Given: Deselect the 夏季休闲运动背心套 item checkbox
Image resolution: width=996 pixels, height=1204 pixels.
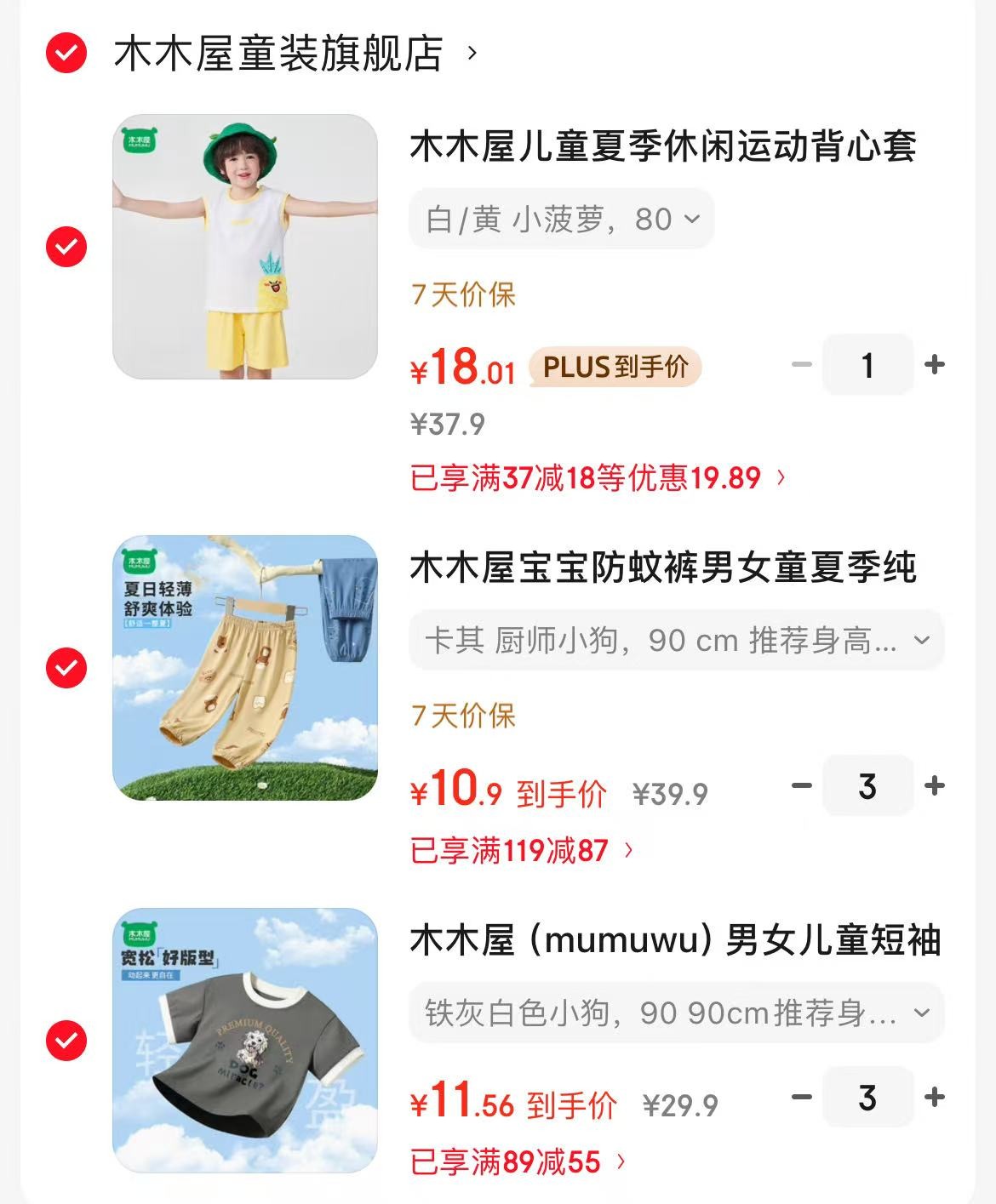Looking at the screenshot, I should [66, 247].
